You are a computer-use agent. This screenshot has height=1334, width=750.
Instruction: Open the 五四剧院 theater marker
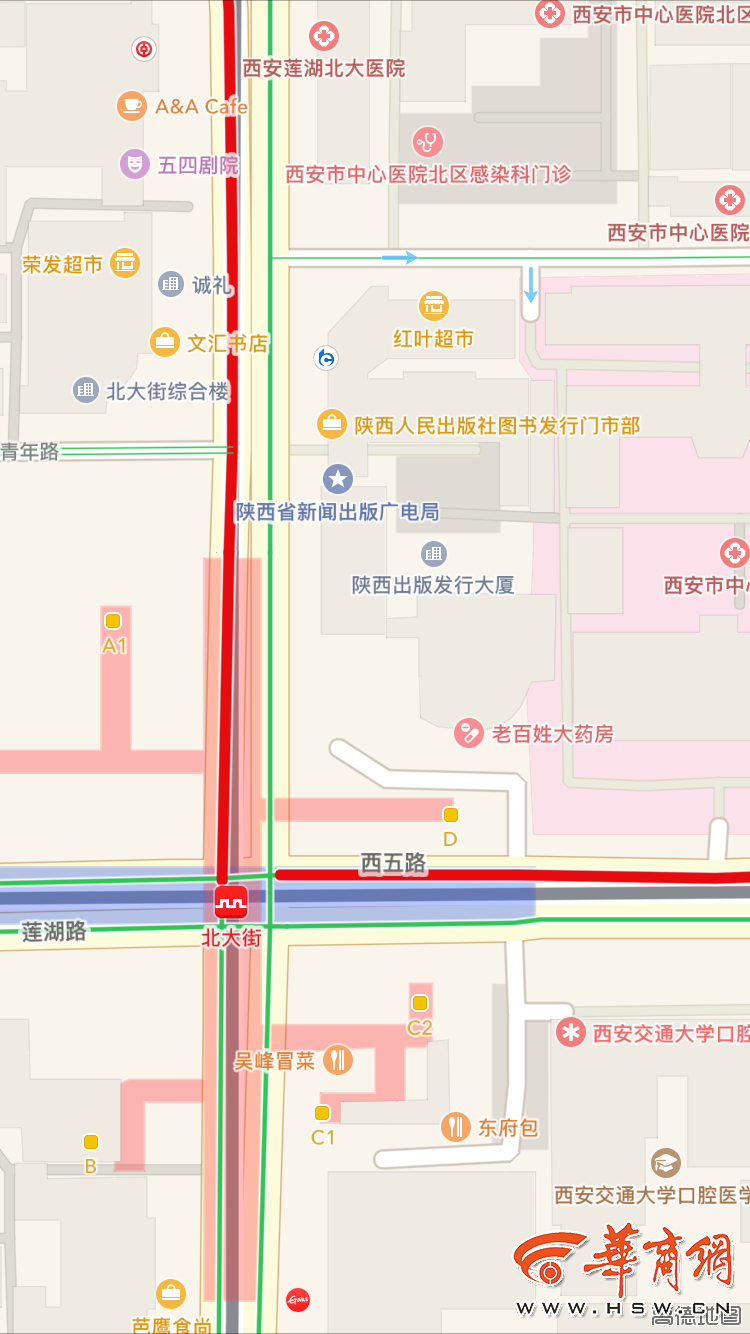(132, 164)
